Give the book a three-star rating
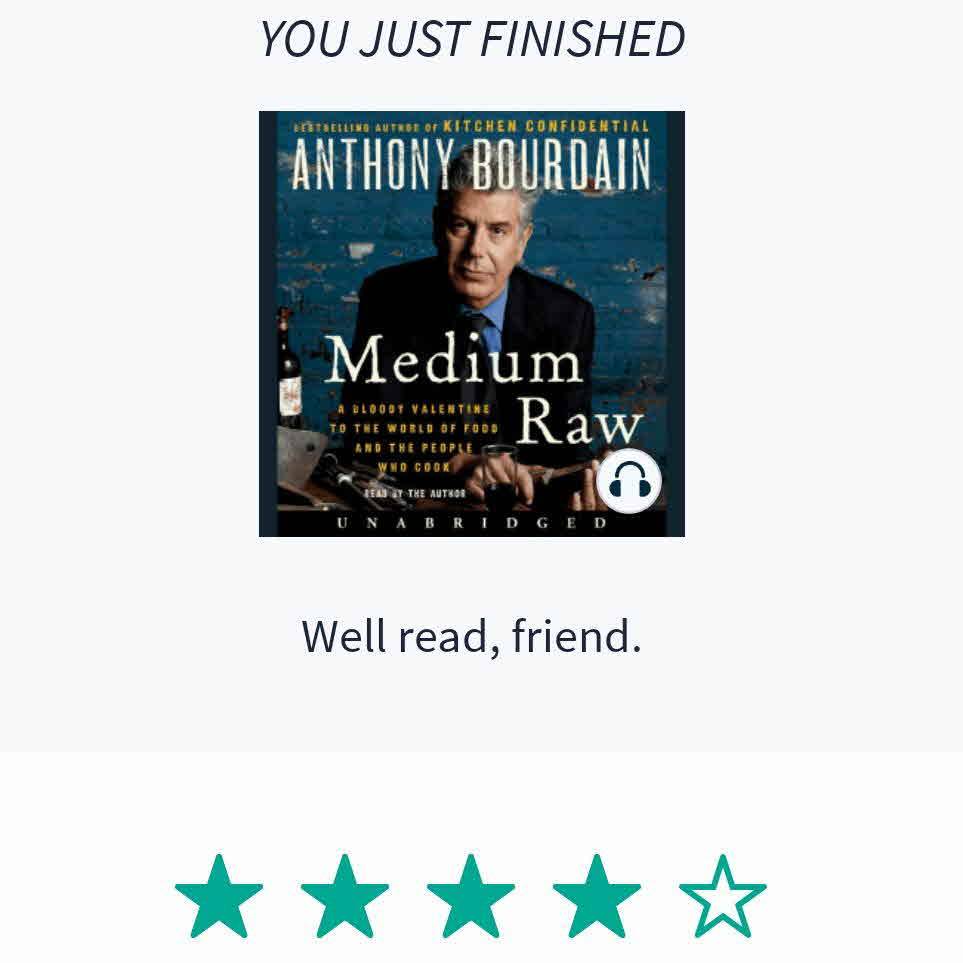The image size is (963, 963). coord(471,896)
